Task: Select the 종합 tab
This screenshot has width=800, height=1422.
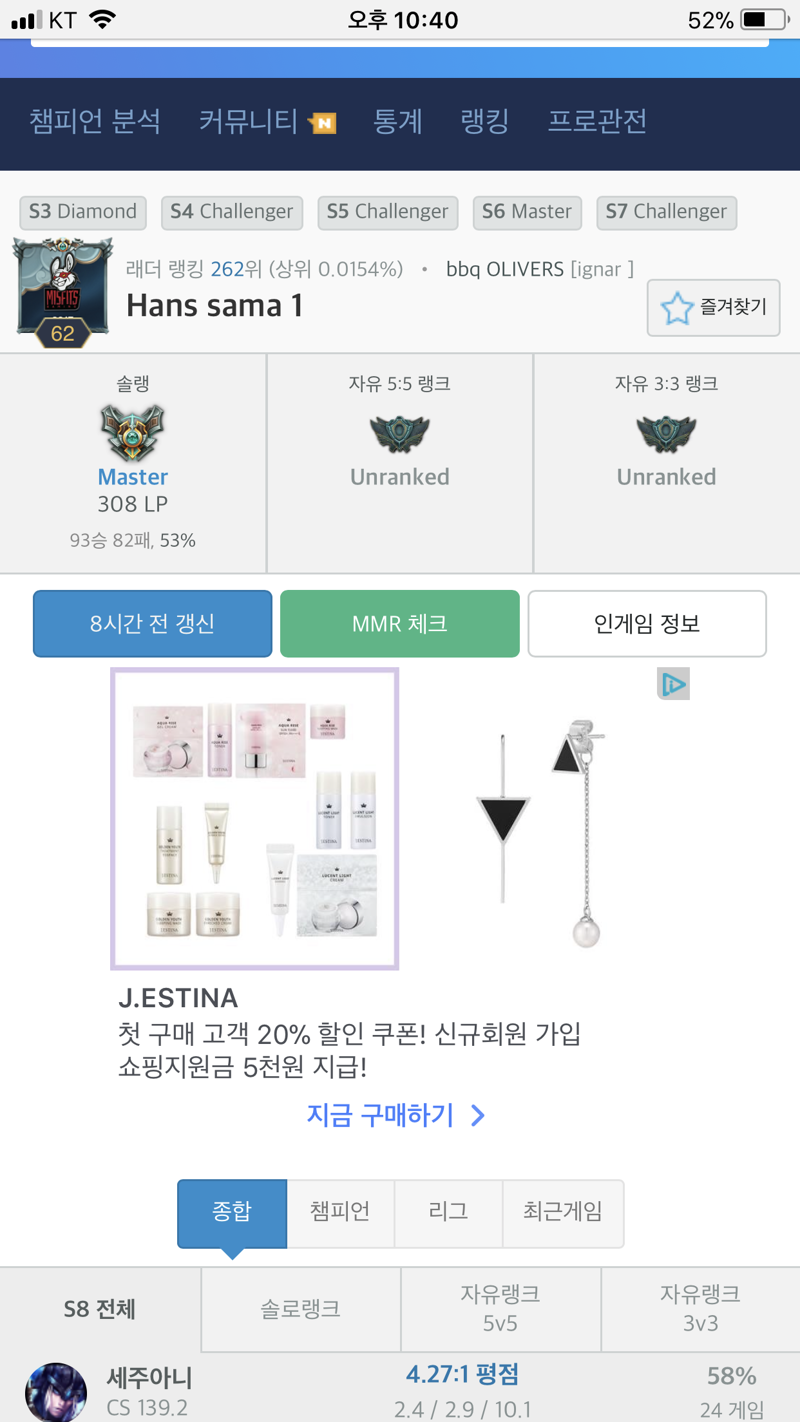Action: coord(232,1212)
